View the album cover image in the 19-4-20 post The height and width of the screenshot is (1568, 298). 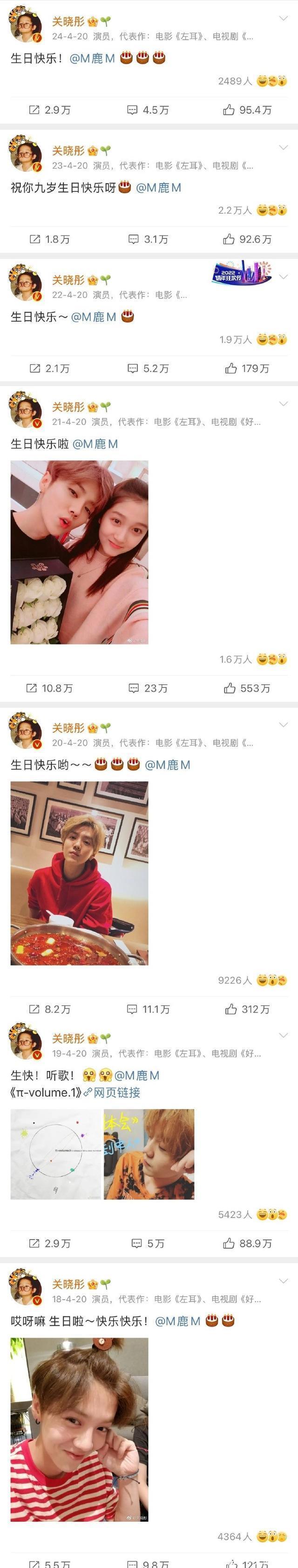tap(55, 1154)
